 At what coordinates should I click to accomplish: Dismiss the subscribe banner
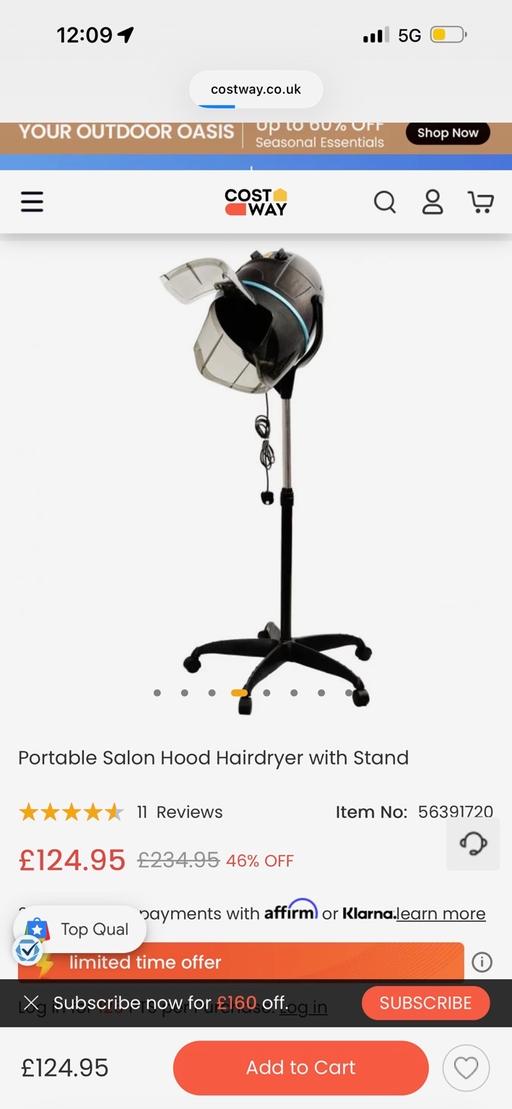coord(30,1003)
